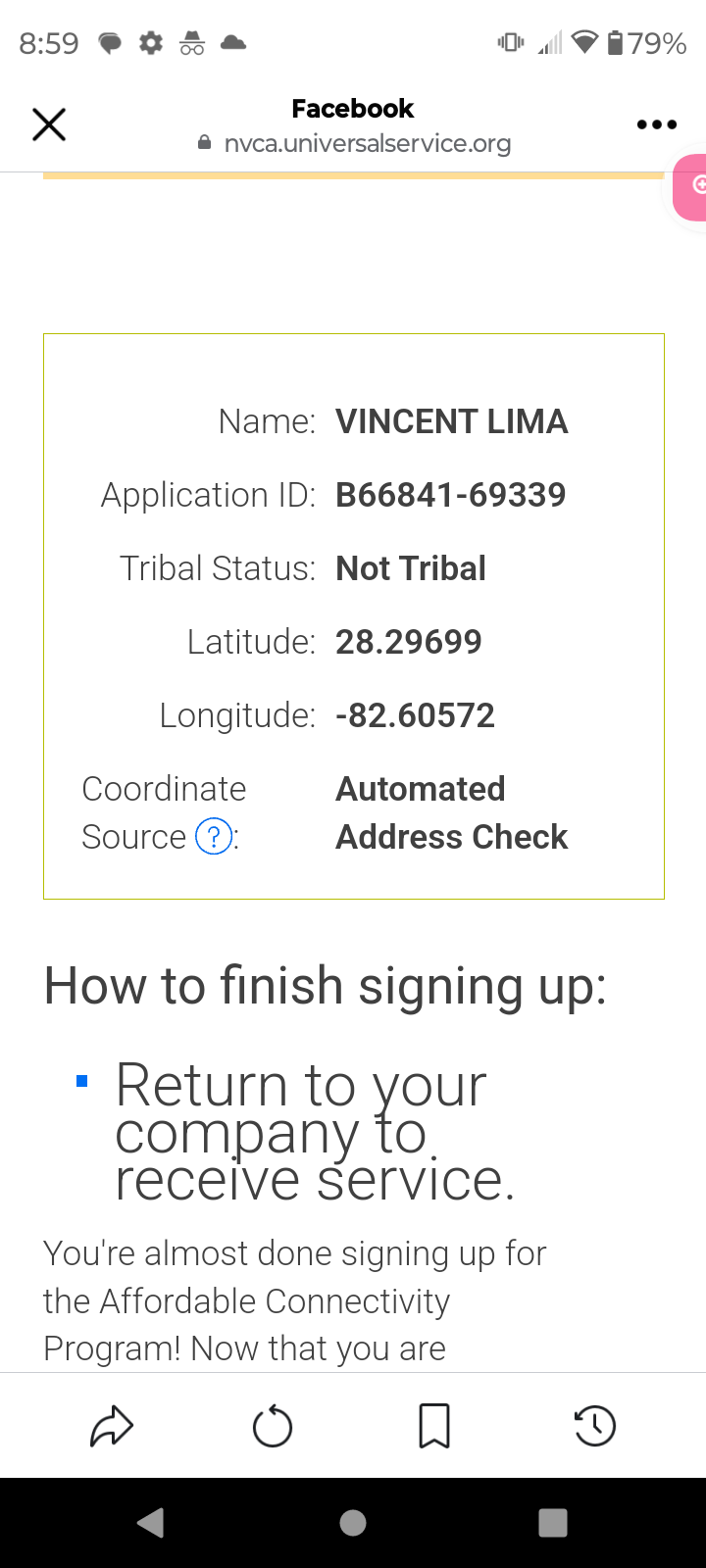Tap the Coordinate Source help icon
This screenshot has height=1568, width=706.
215,837
